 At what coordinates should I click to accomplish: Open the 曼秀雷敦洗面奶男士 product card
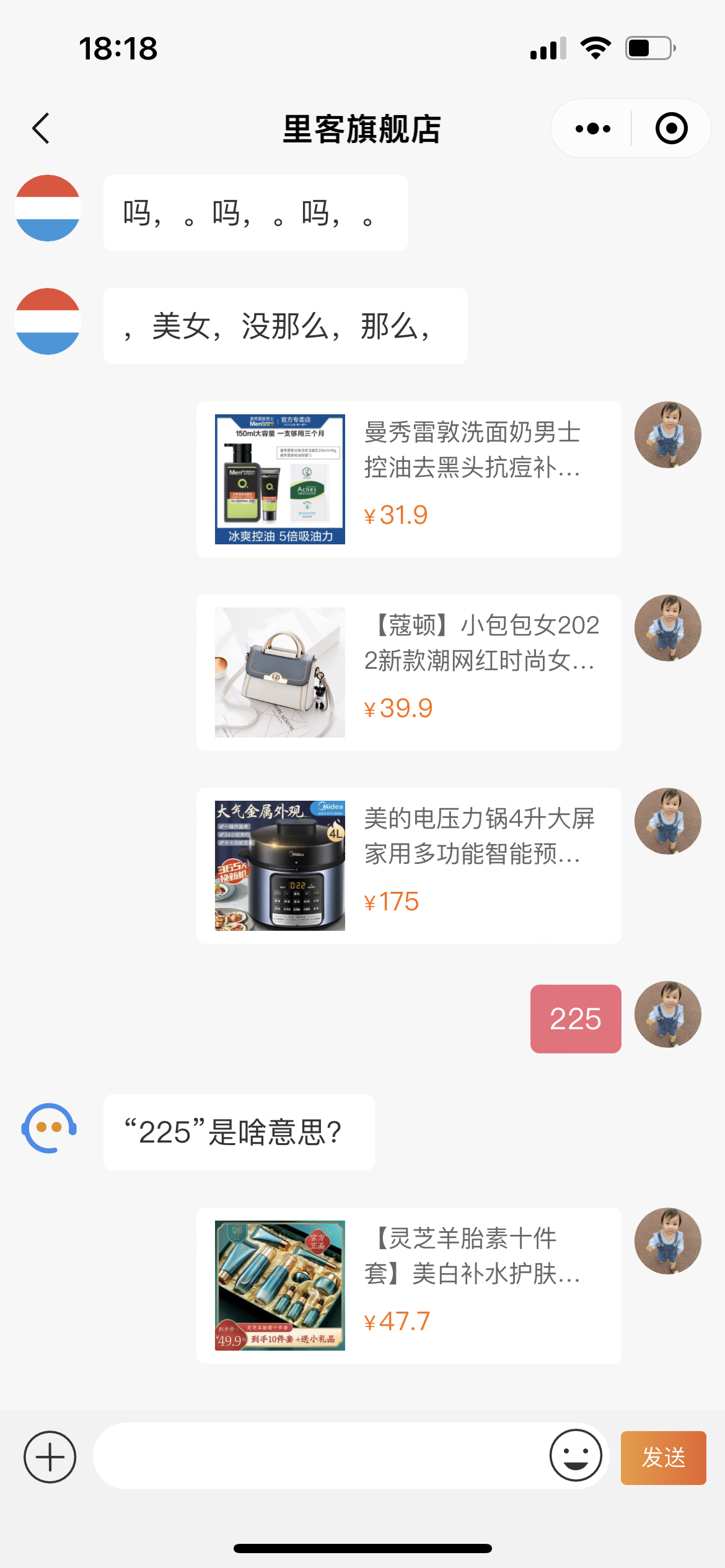409,479
